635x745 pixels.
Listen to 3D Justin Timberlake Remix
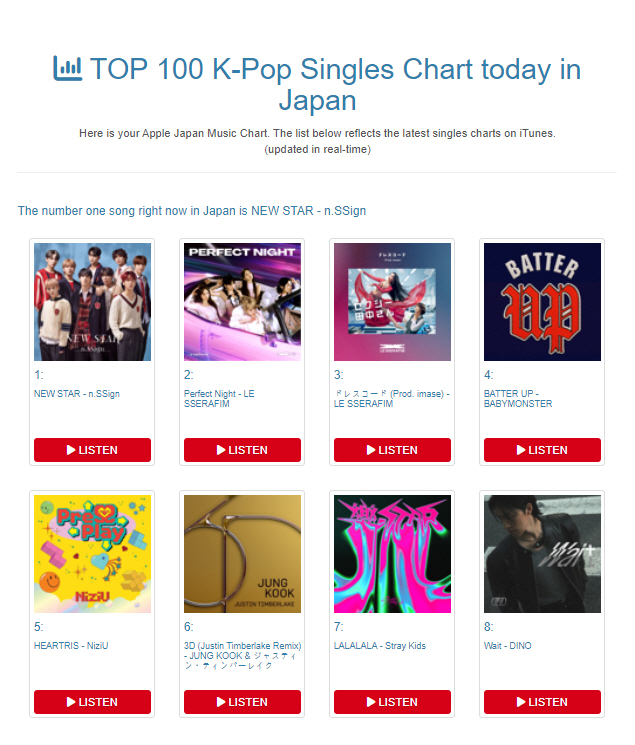point(242,702)
